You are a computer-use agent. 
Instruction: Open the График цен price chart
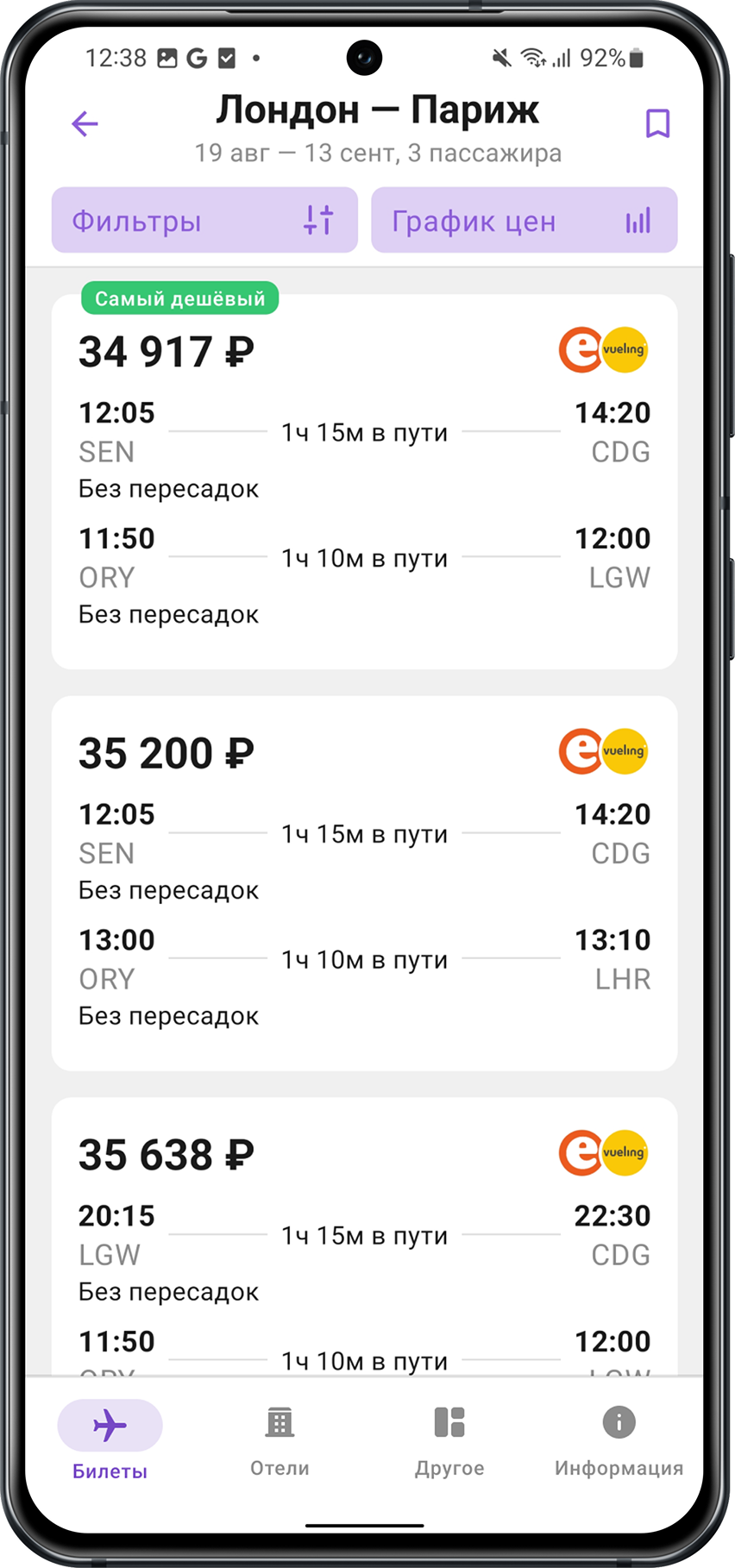(524, 221)
